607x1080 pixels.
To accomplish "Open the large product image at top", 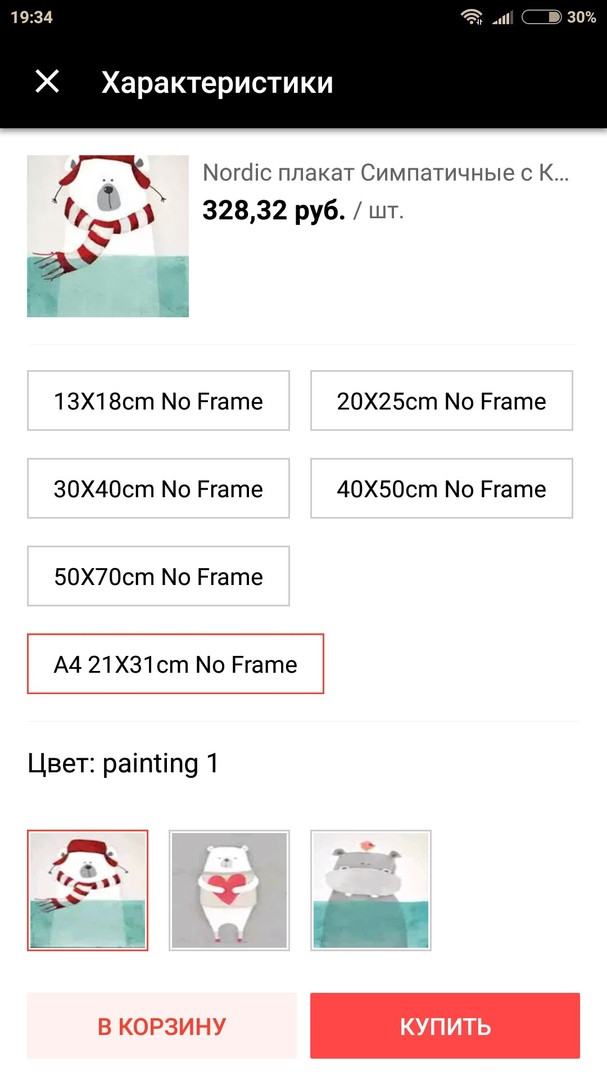I will (108, 236).
